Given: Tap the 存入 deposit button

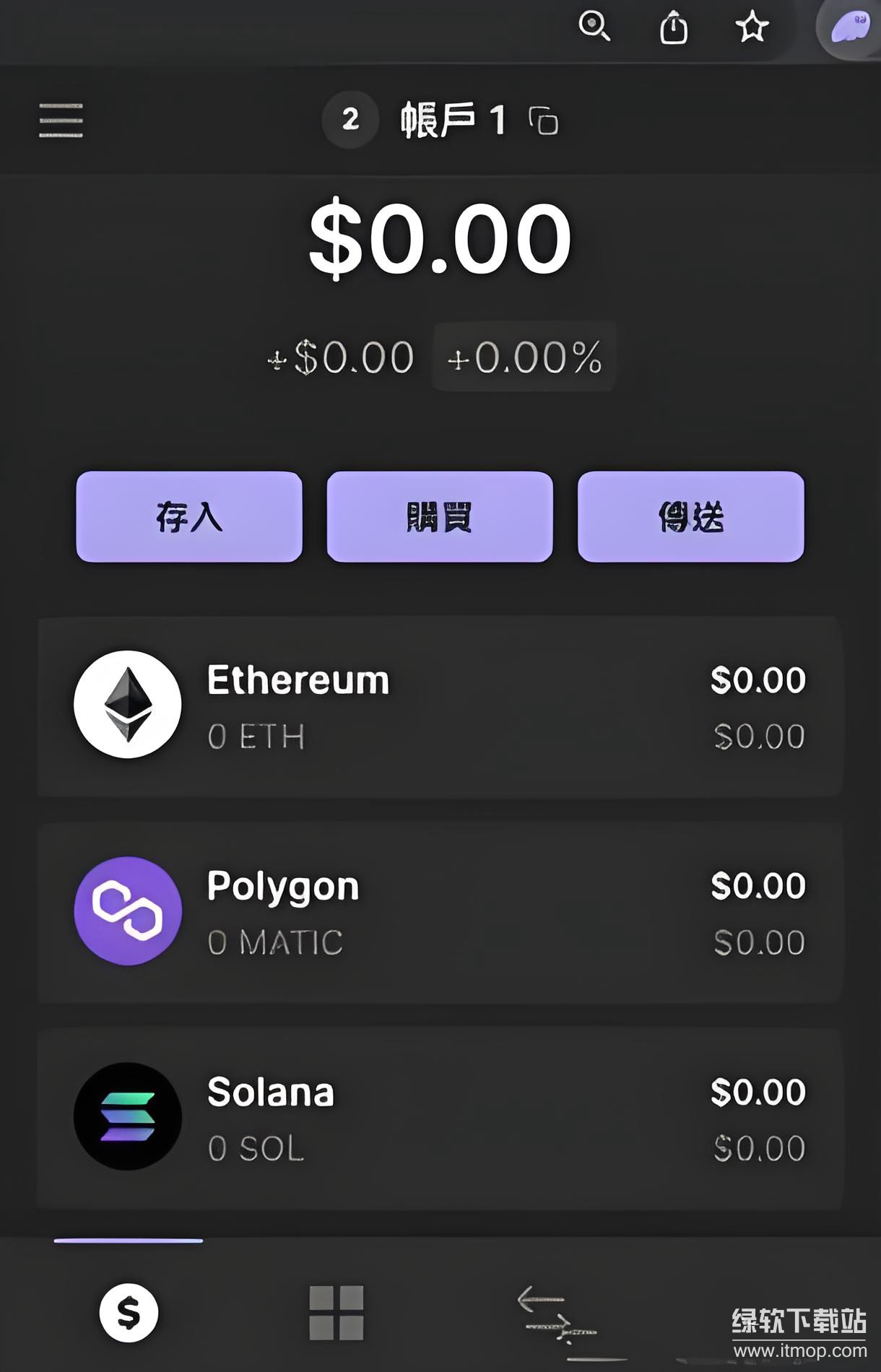Looking at the screenshot, I should [189, 517].
